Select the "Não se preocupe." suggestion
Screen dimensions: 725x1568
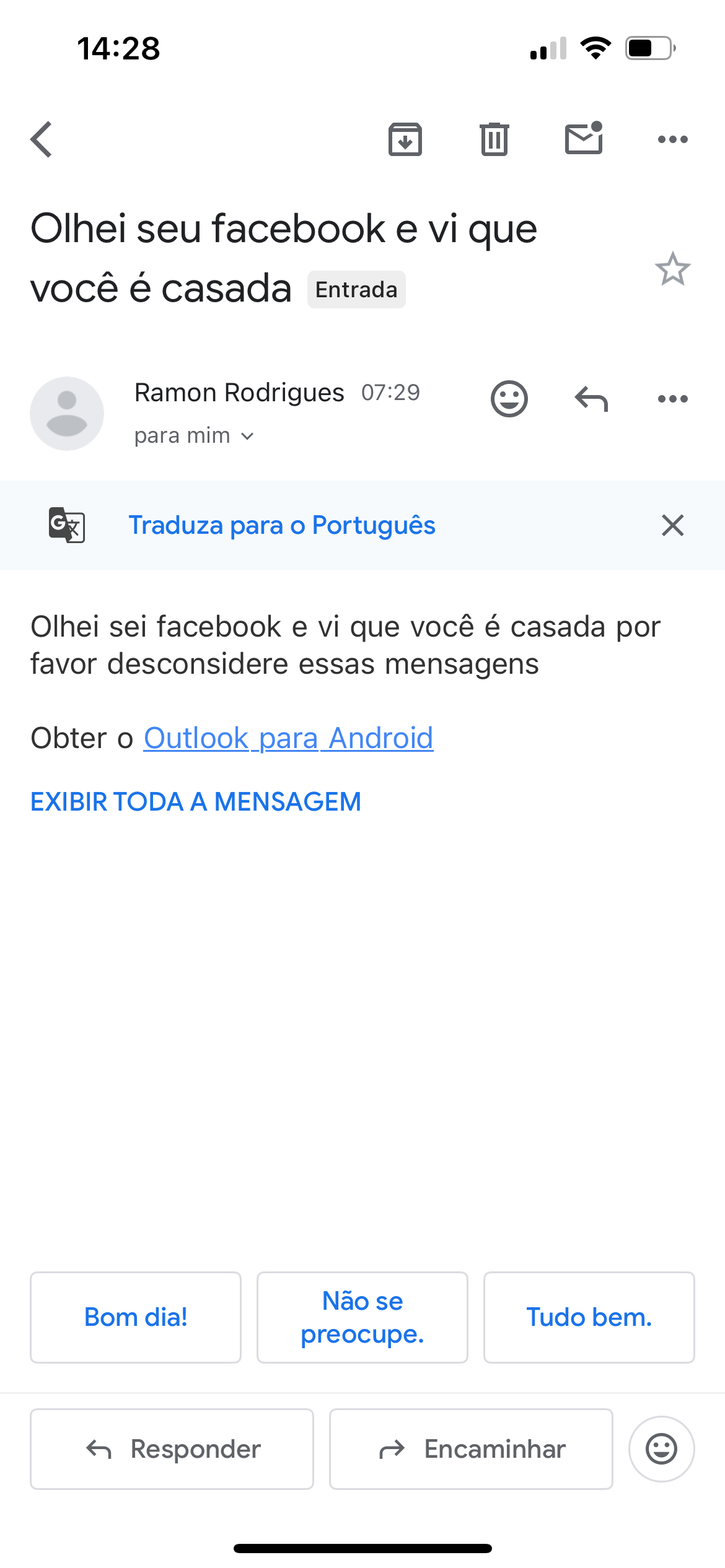(x=362, y=1317)
